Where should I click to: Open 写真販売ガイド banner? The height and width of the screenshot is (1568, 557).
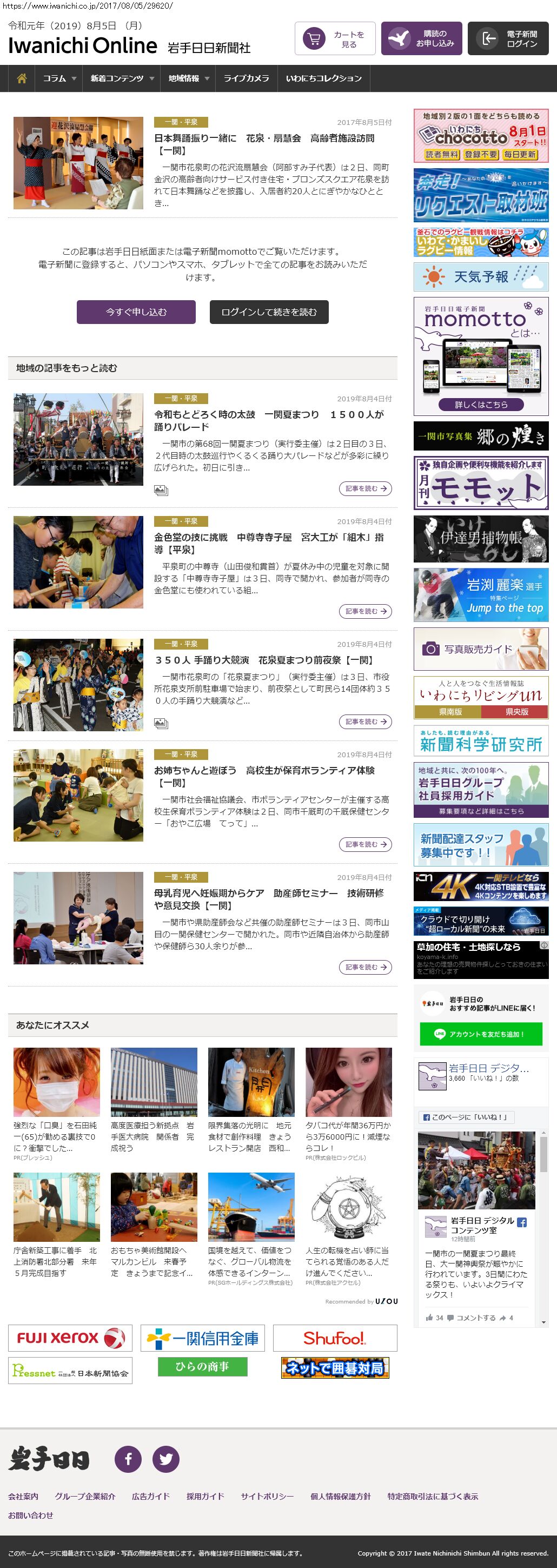[480, 650]
